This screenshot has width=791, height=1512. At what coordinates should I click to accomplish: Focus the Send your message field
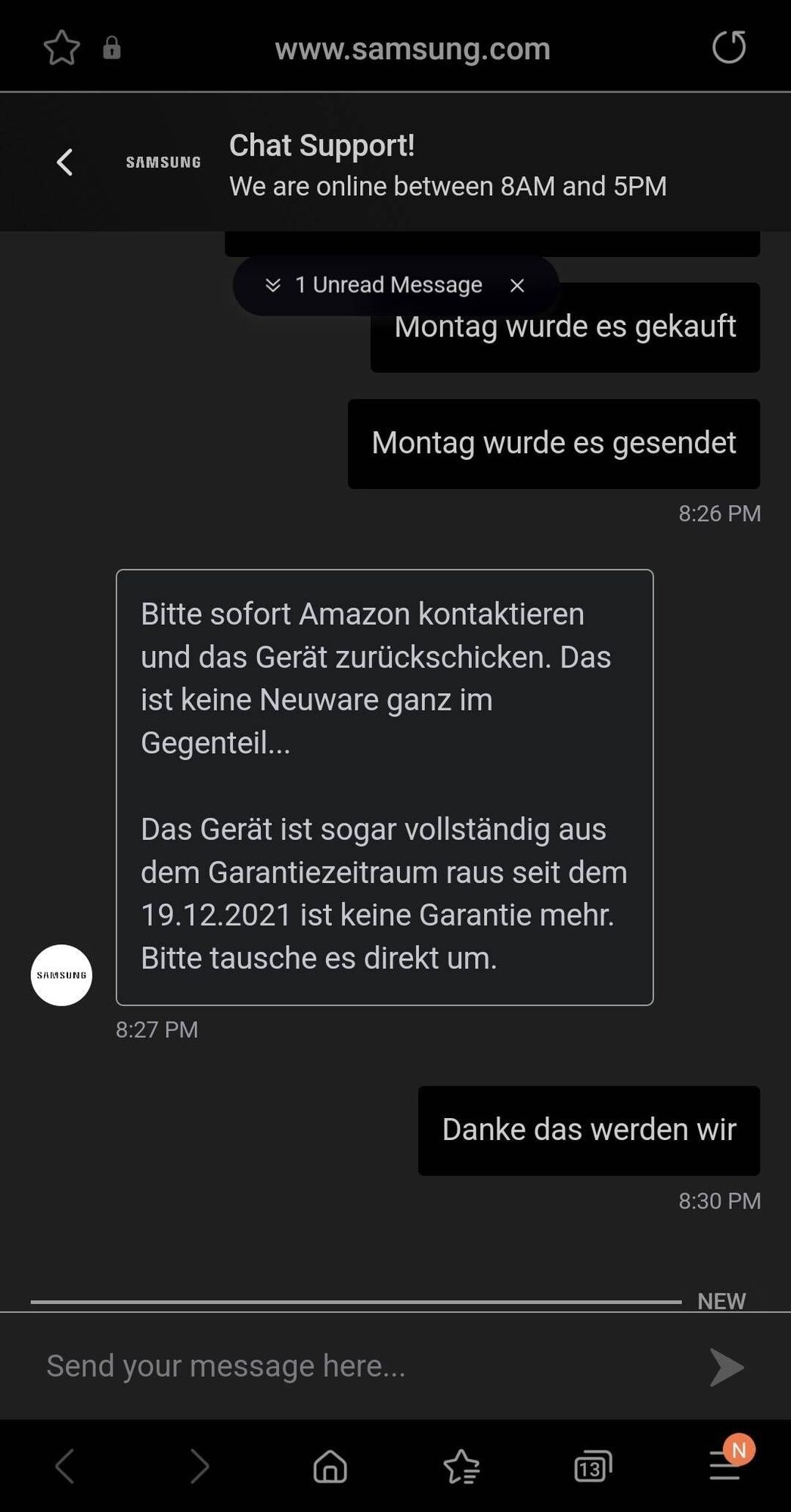(x=363, y=1366)
